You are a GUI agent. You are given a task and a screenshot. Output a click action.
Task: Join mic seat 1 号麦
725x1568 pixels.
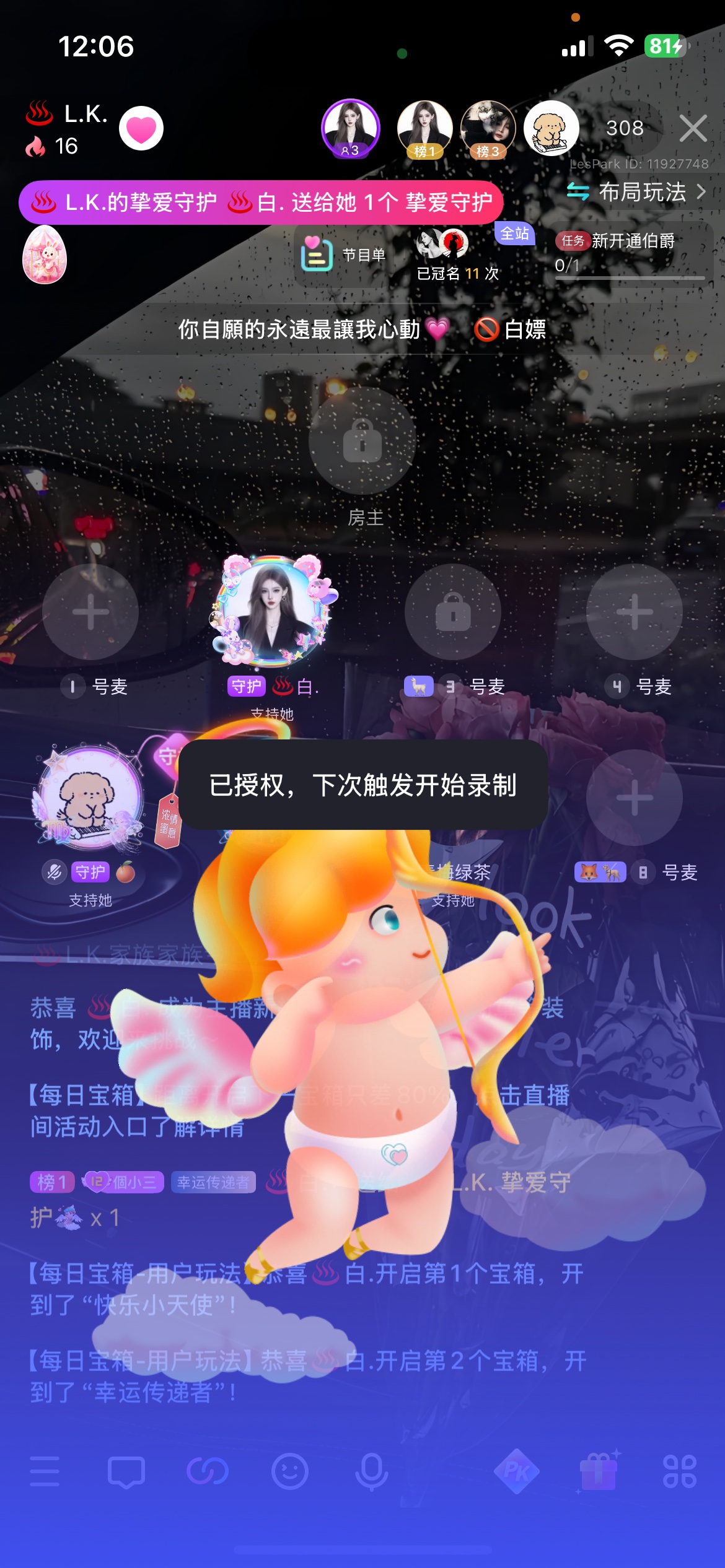point(90,612)
